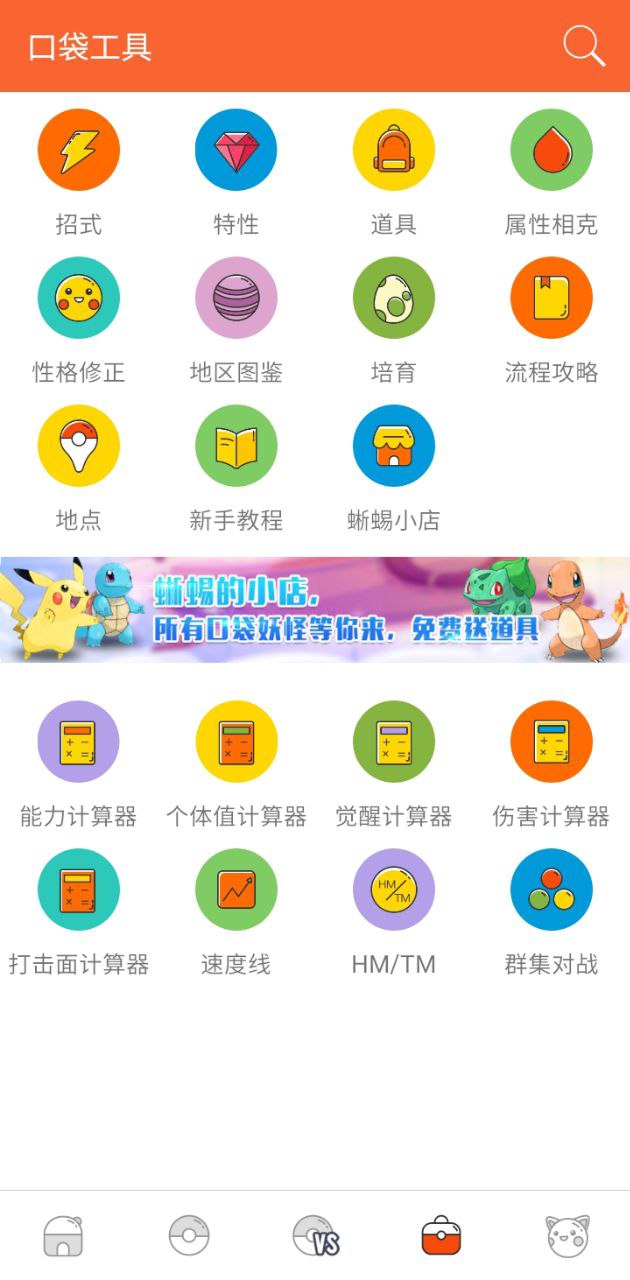Tap the 蜥蜴的小店 promotional banner
The image size is (630, 1280).
(315, 609)
